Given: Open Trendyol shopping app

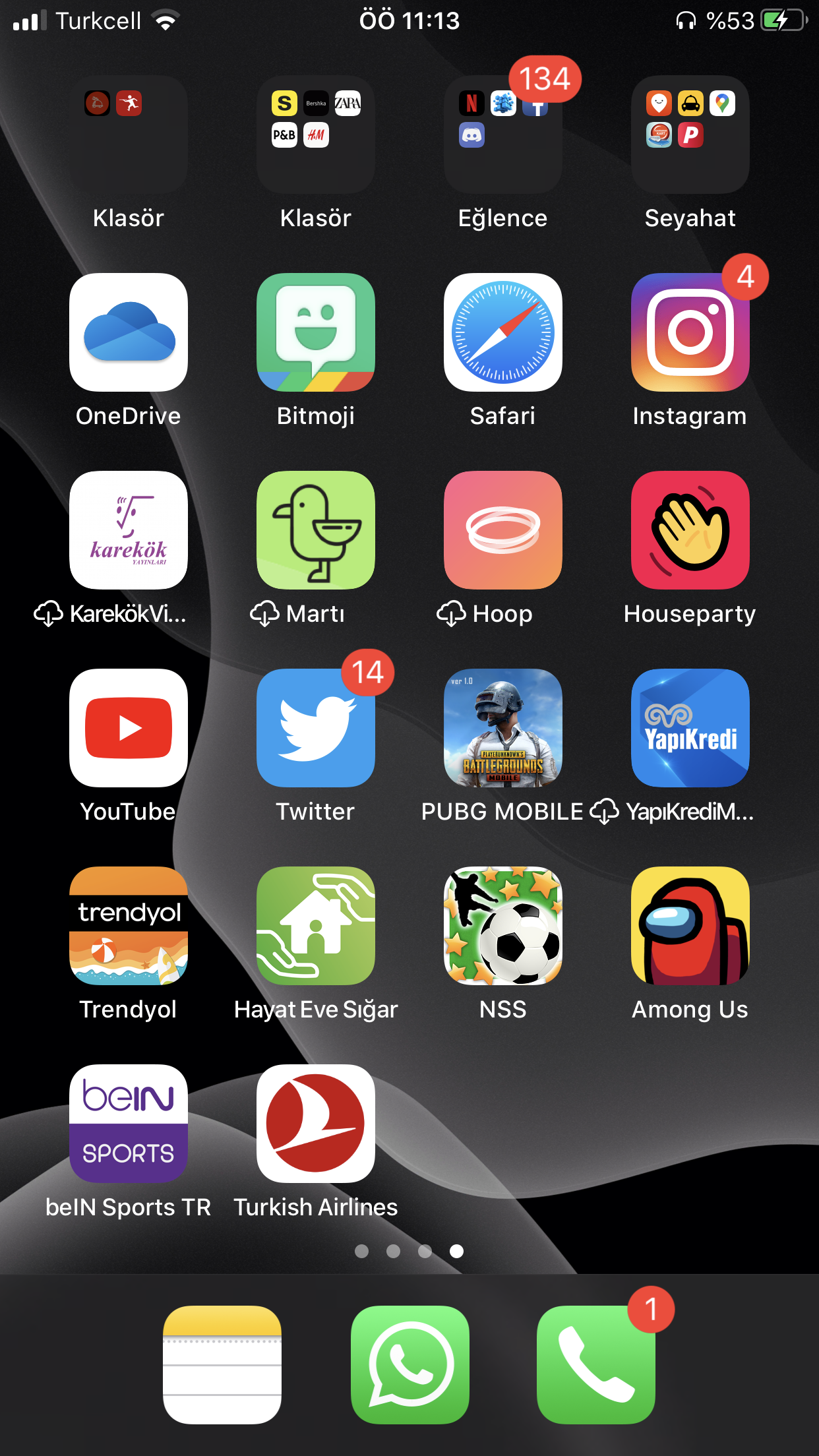Looking at the screenshot, I should [x=129, y=926].
